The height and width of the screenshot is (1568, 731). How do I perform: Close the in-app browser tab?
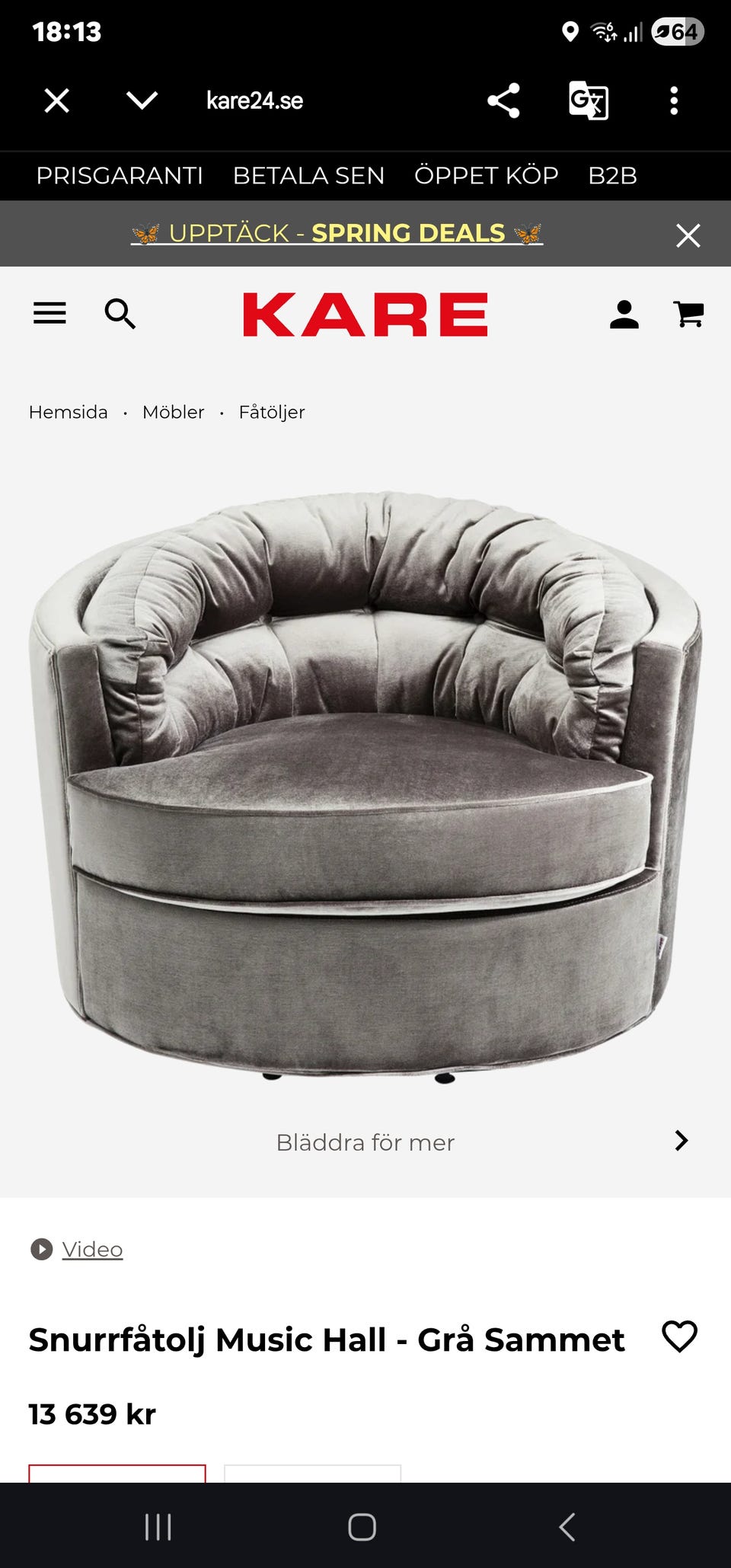click(57, 101)
